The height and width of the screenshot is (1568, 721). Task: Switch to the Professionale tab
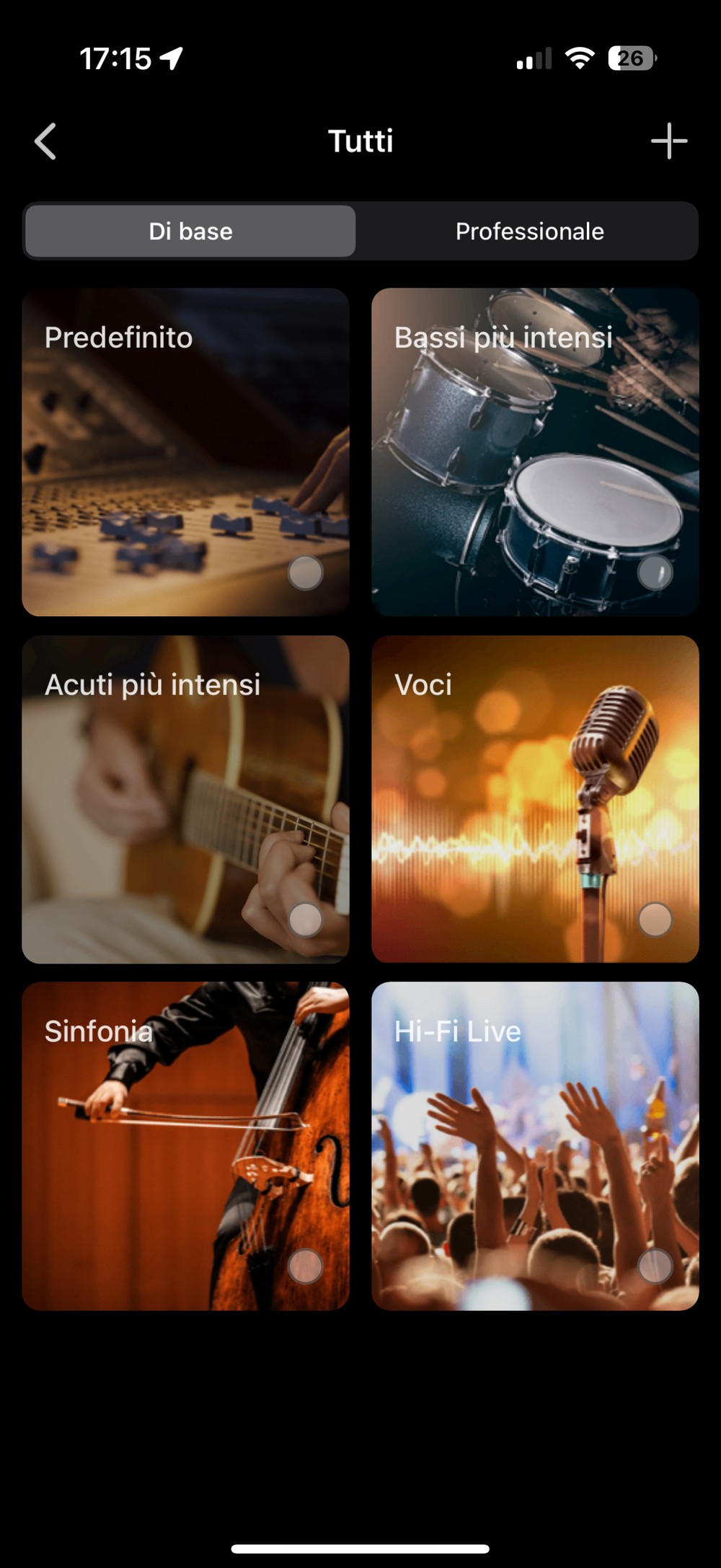529,232
